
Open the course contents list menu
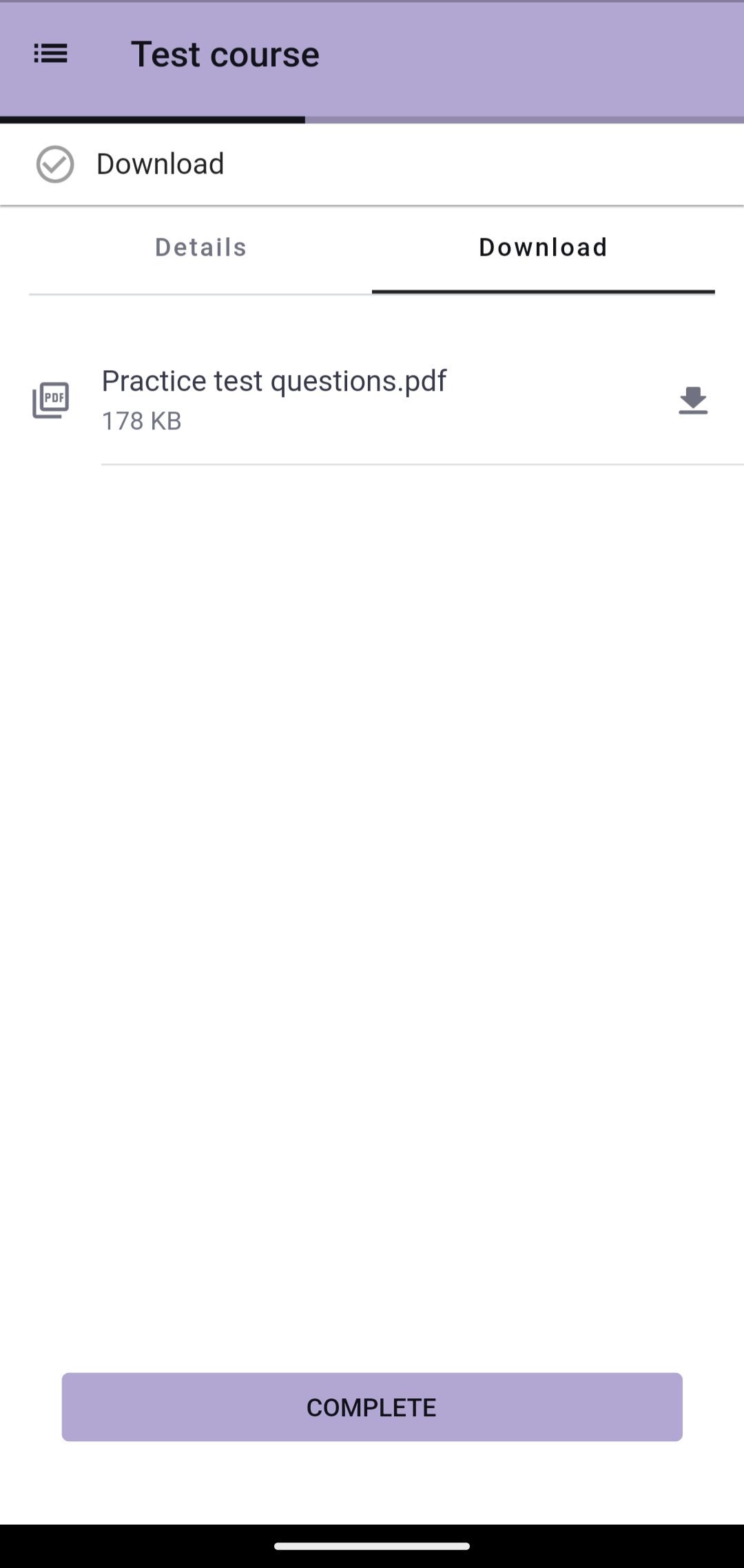click(x=51, y=54)
